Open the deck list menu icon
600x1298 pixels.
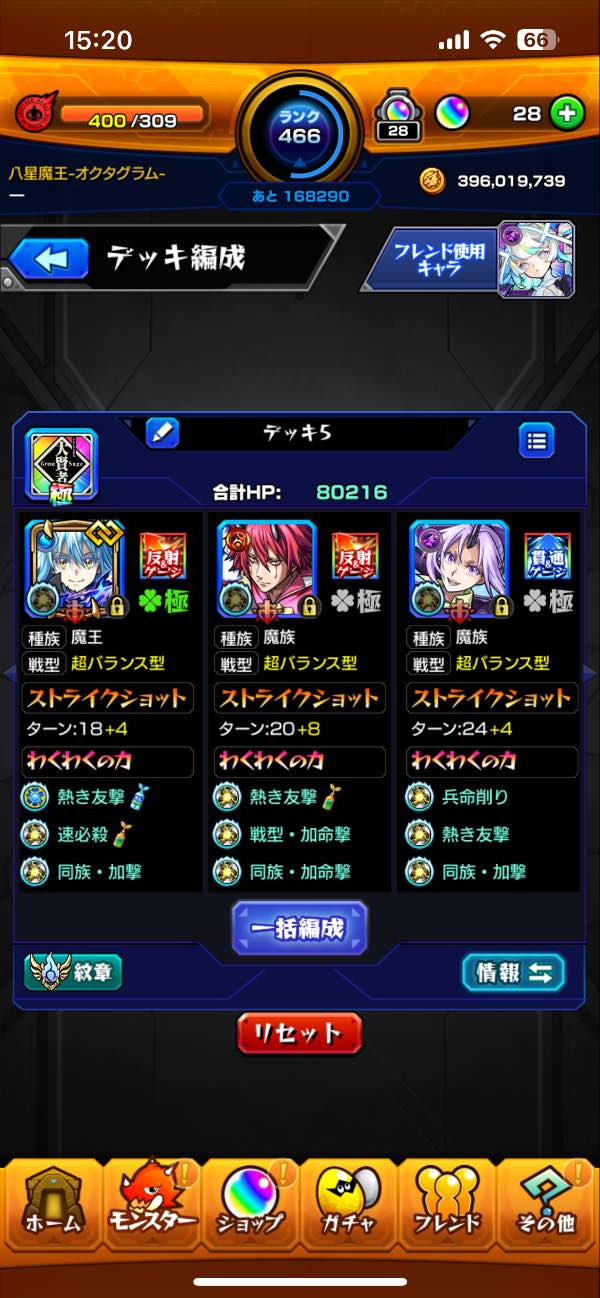click(x=536, y=439)
